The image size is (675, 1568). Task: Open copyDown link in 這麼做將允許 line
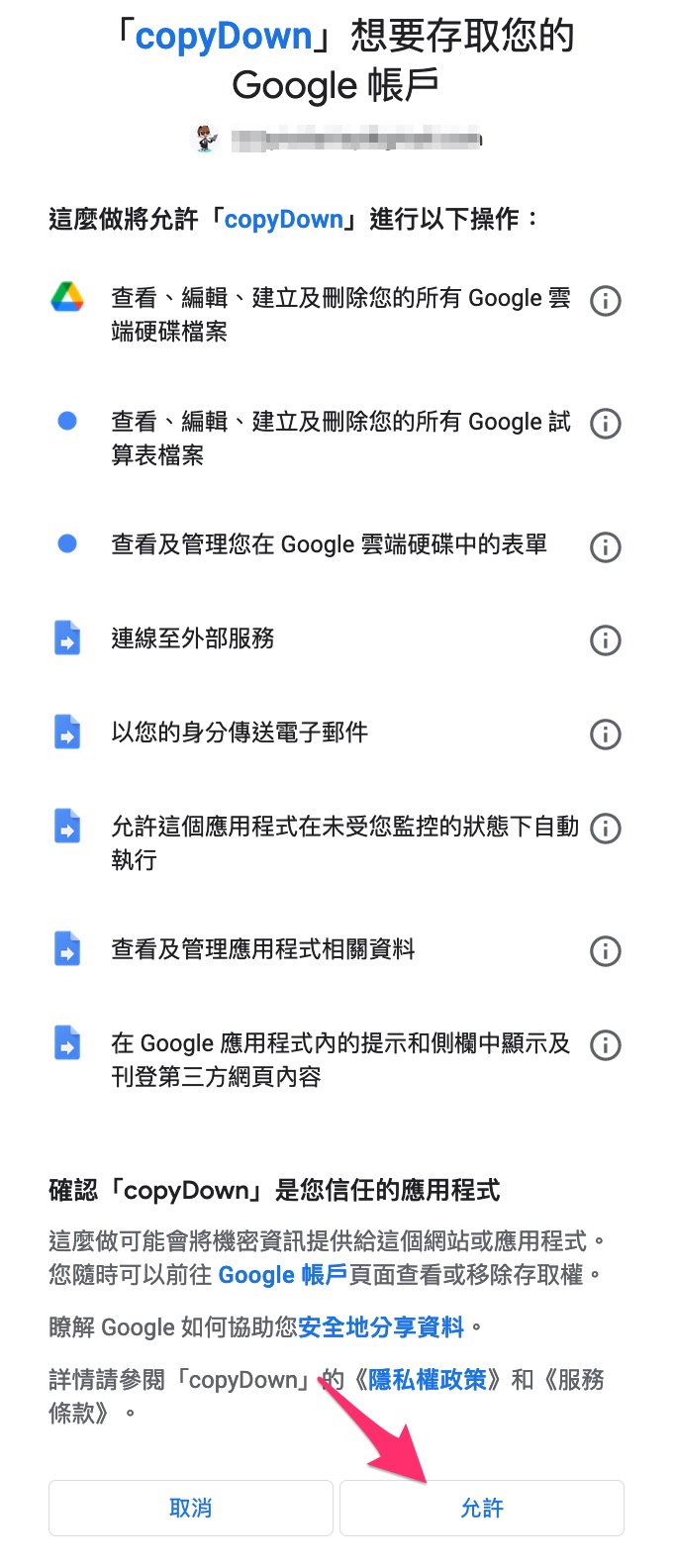(x=284, y=219)
